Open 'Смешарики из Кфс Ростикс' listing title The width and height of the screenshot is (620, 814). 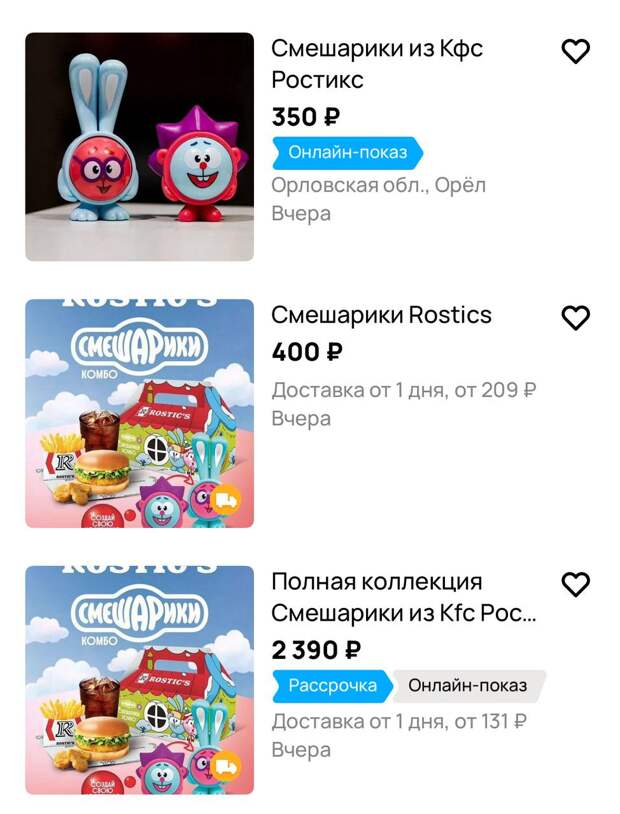[377, 64]
